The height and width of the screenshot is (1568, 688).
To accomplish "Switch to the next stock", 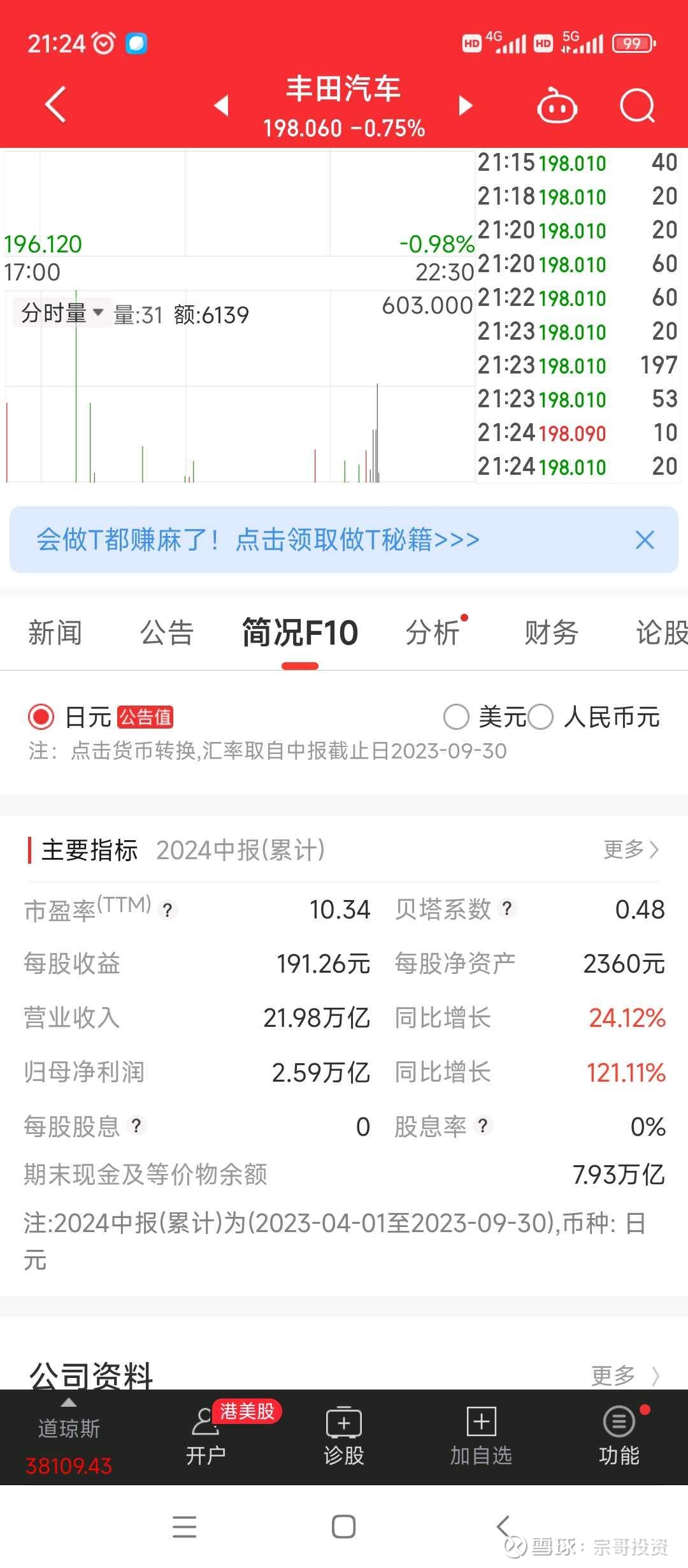I will click(466, 105).
